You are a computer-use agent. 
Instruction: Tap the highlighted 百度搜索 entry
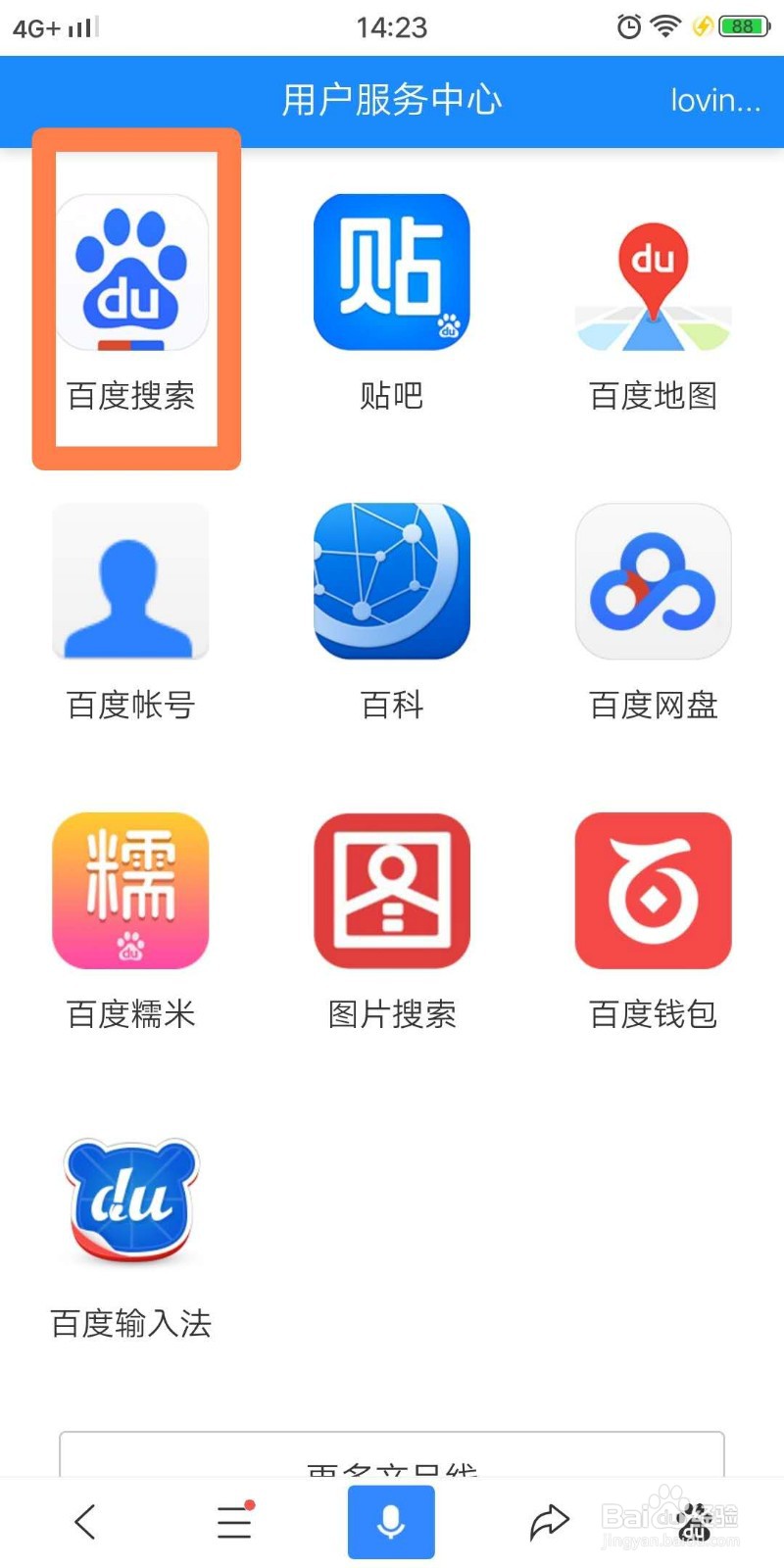tap(135, 299)
